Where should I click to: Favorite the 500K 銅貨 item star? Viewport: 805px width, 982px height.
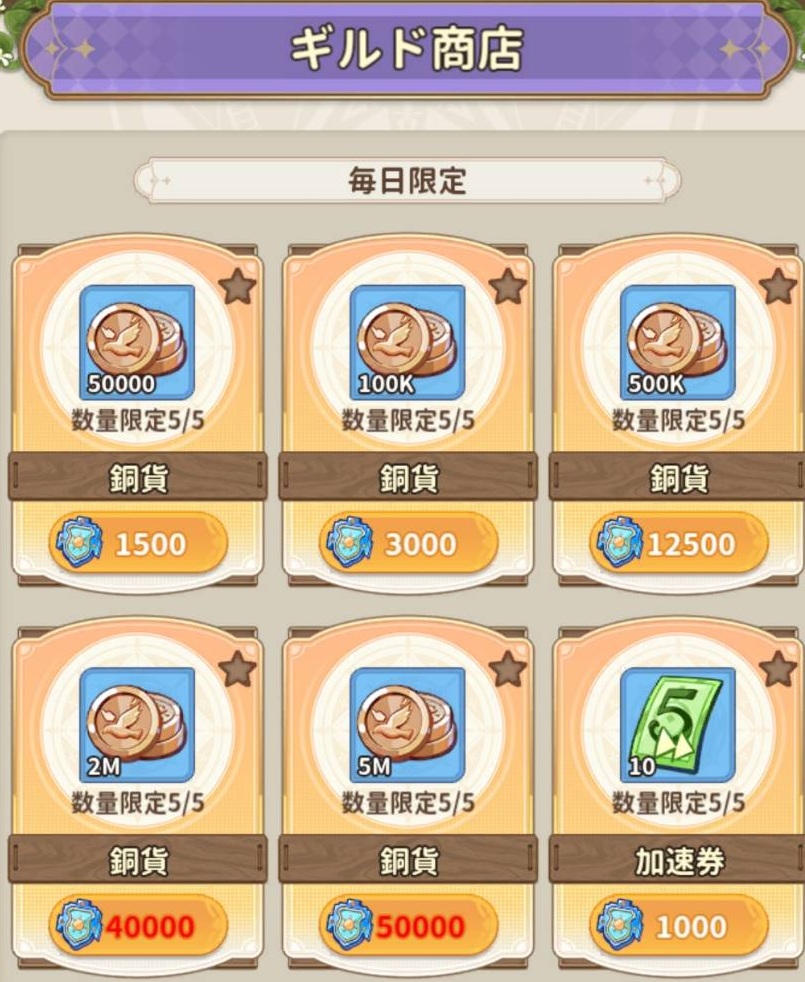pos(777,288)
